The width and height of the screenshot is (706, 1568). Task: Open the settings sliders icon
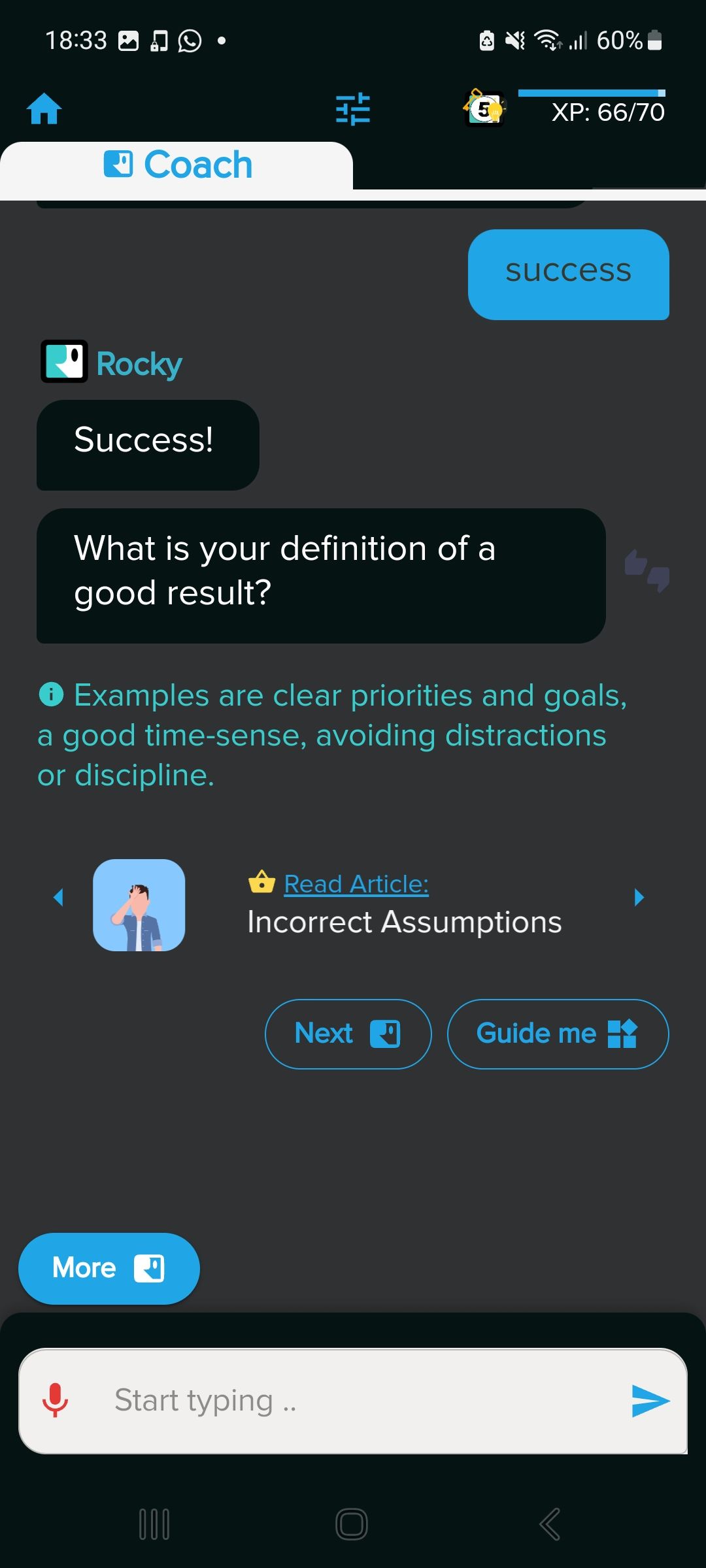[353, 109]
